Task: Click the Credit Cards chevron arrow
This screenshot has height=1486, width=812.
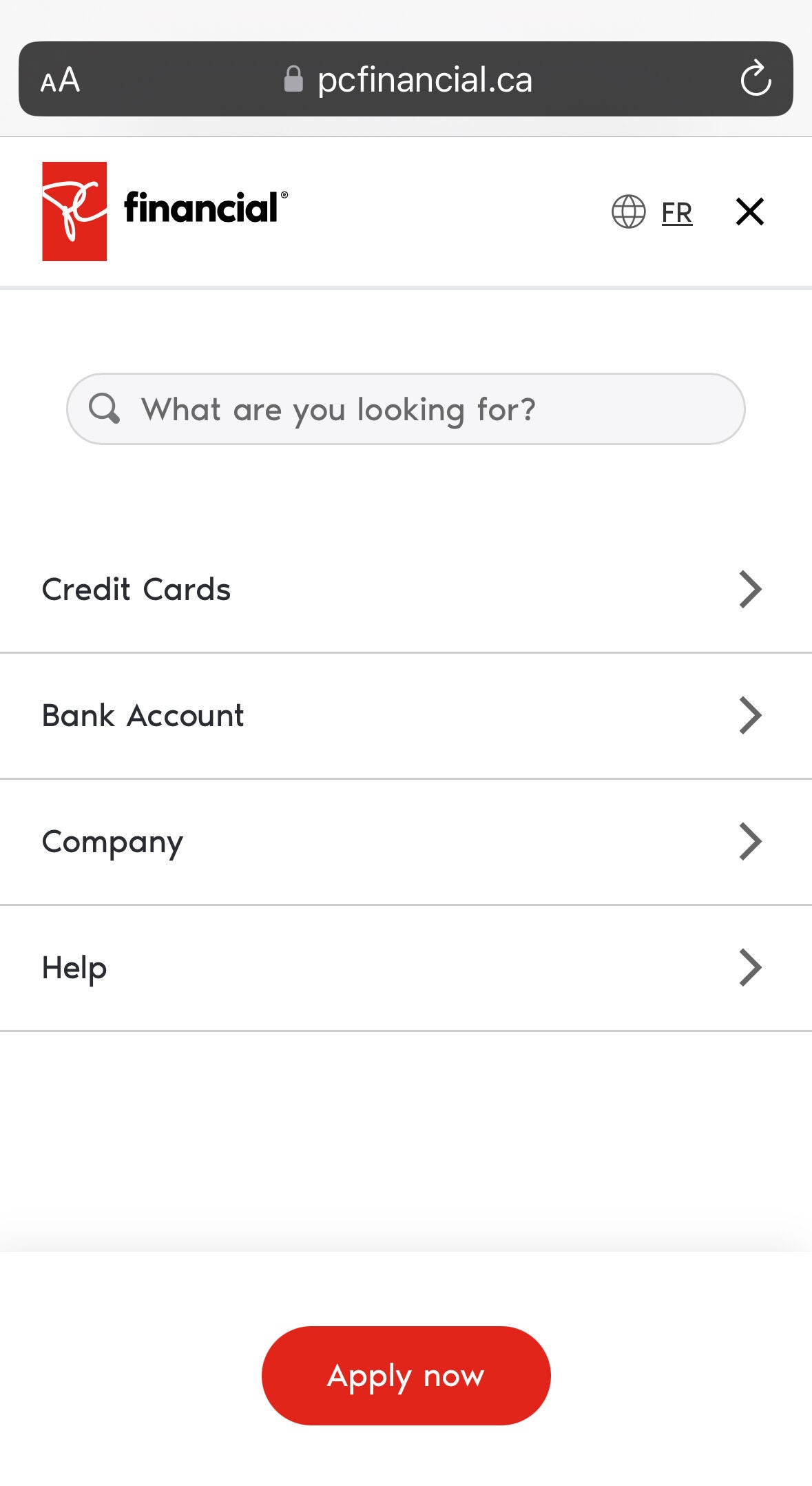Action: pyautogui.click(x=752, y=589)
